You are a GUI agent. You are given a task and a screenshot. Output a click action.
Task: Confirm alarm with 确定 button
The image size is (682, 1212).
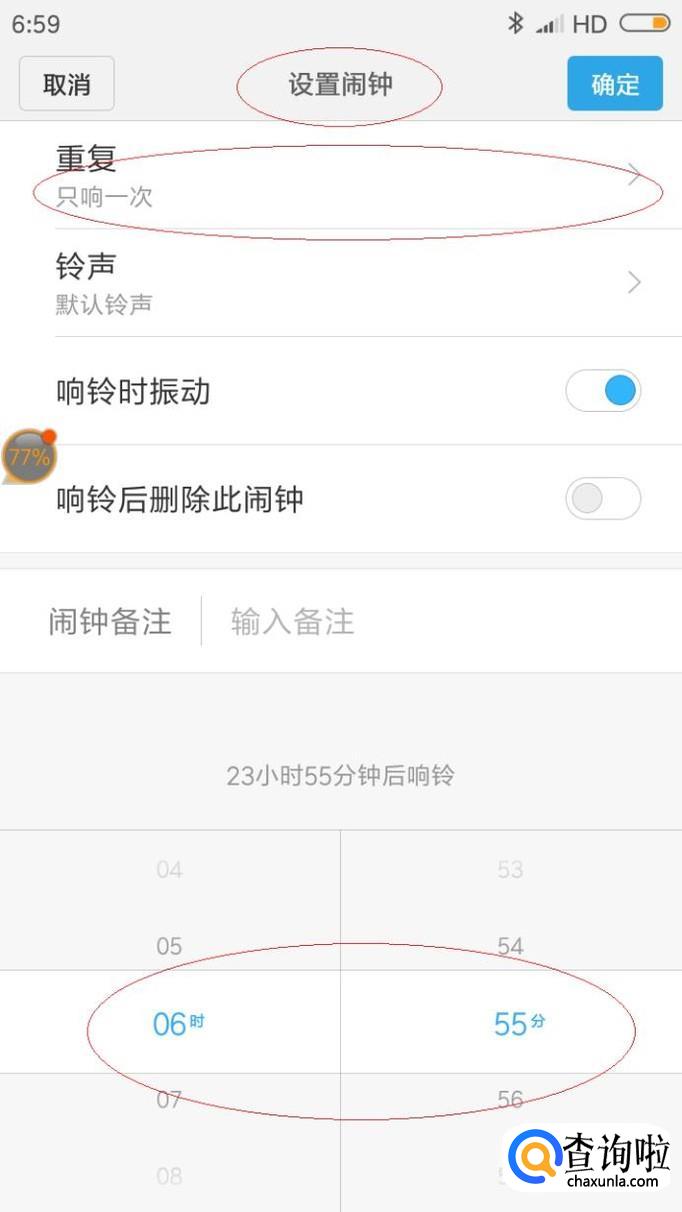[x=615, y=84]
